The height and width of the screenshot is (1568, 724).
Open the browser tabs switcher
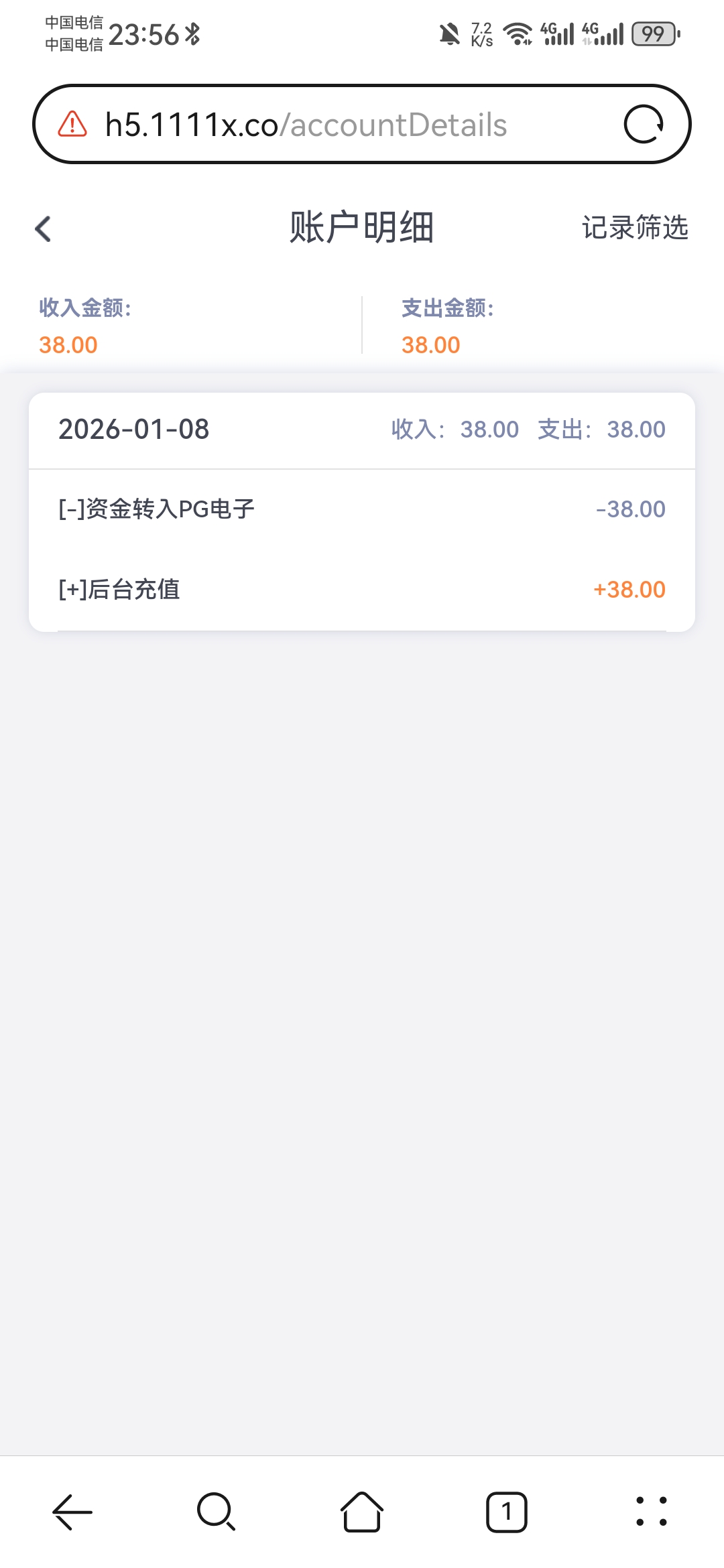click(507, 1512)
